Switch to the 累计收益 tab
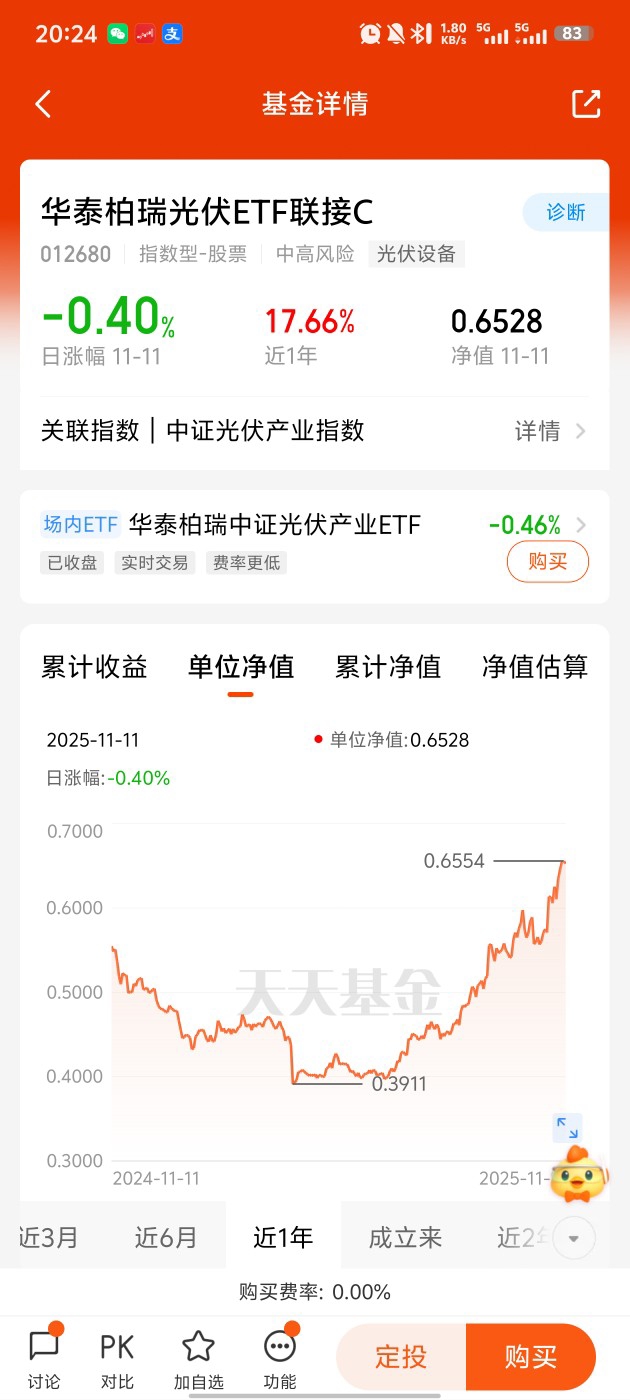This screenshot has width=630, height=1400. click(94, 667)
